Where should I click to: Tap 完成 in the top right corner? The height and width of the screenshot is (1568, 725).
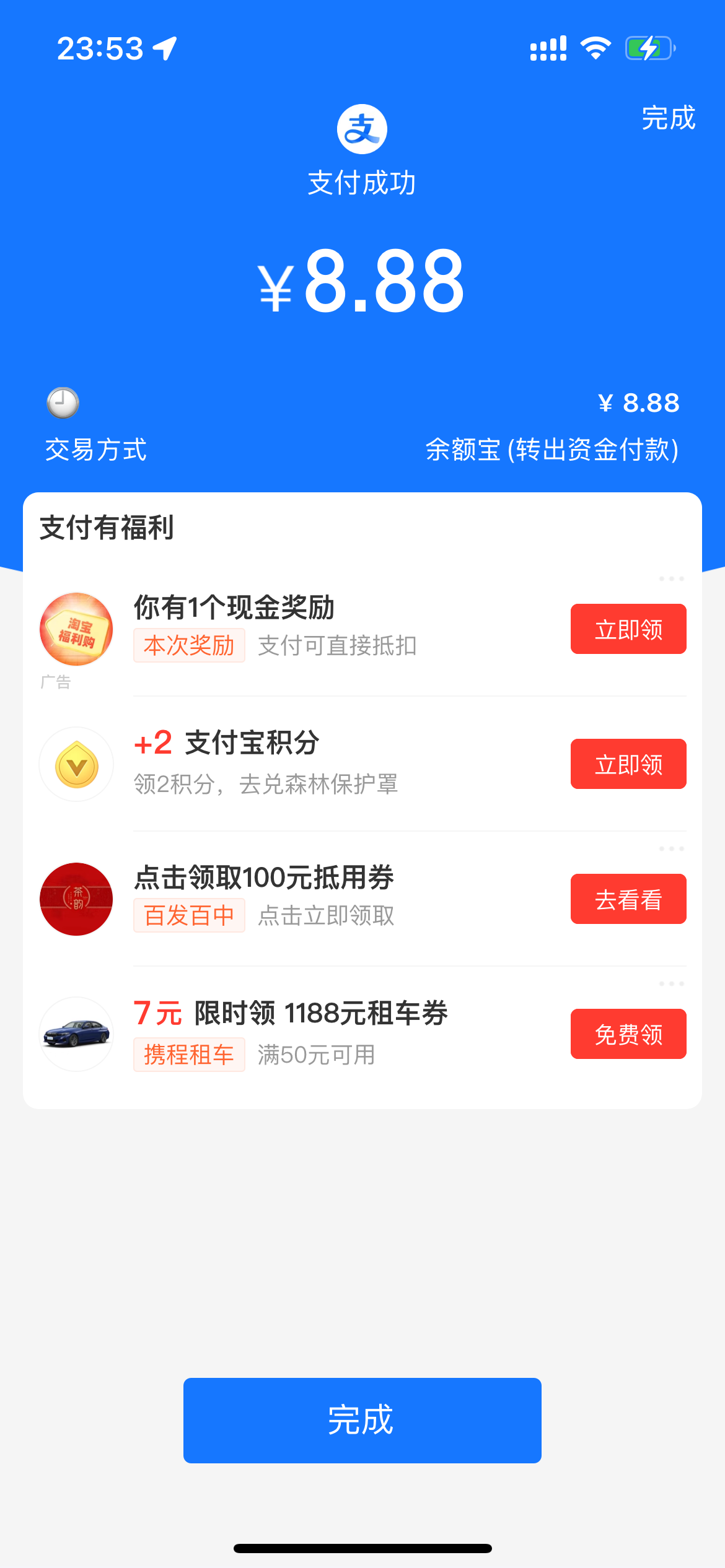pos(668,118)
